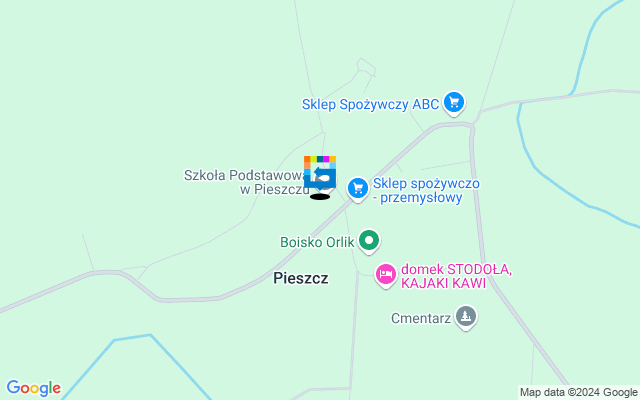The width and height of the screenshot is (640, 400).
Task: Select the Sklep spożywczo-przemysłowy shop marker
Action: click(357, 187)
